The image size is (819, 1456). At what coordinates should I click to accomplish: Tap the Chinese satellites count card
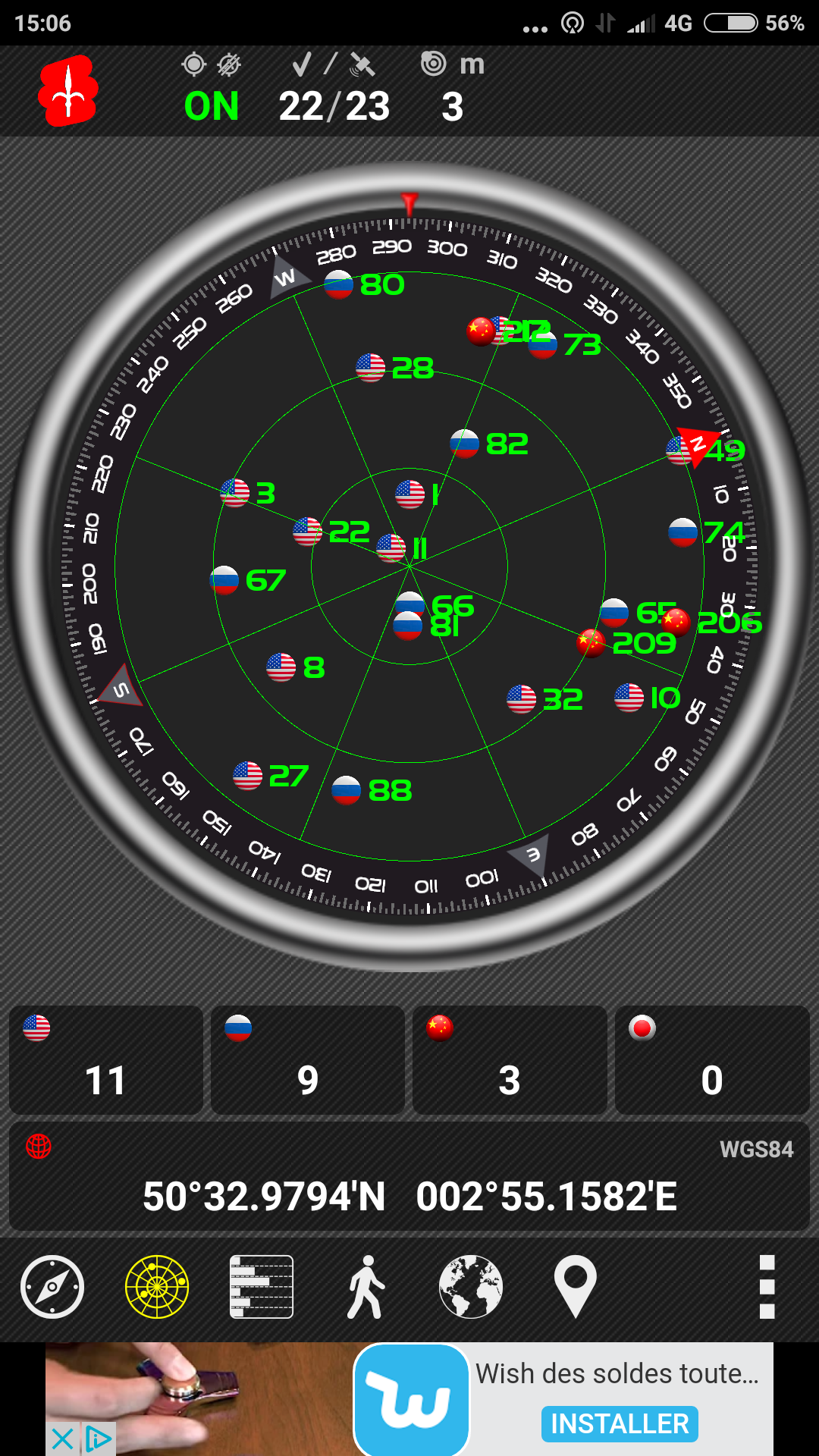510,1060
